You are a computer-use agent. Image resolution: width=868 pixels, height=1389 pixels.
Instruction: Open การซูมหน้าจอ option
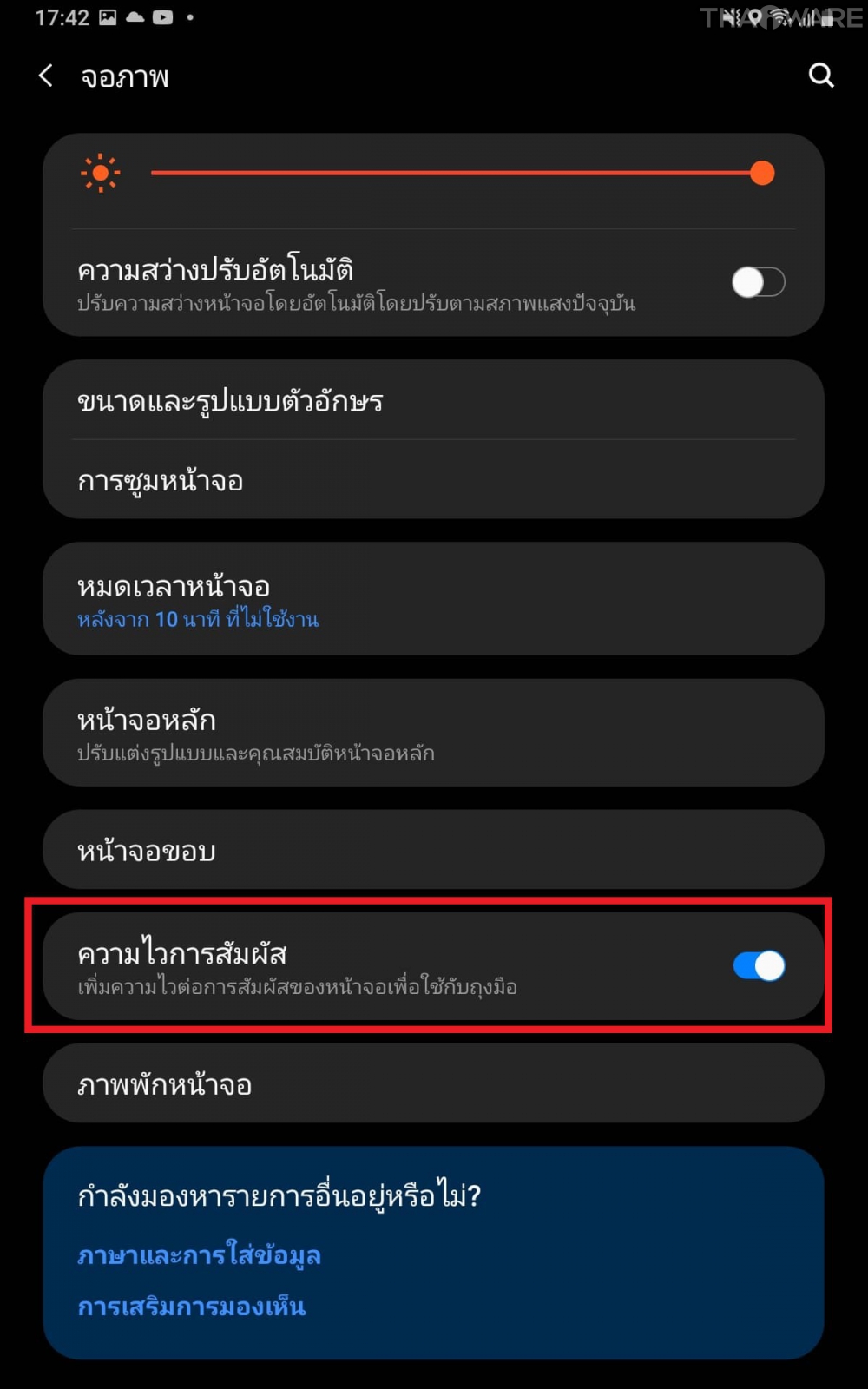[161, 481]
